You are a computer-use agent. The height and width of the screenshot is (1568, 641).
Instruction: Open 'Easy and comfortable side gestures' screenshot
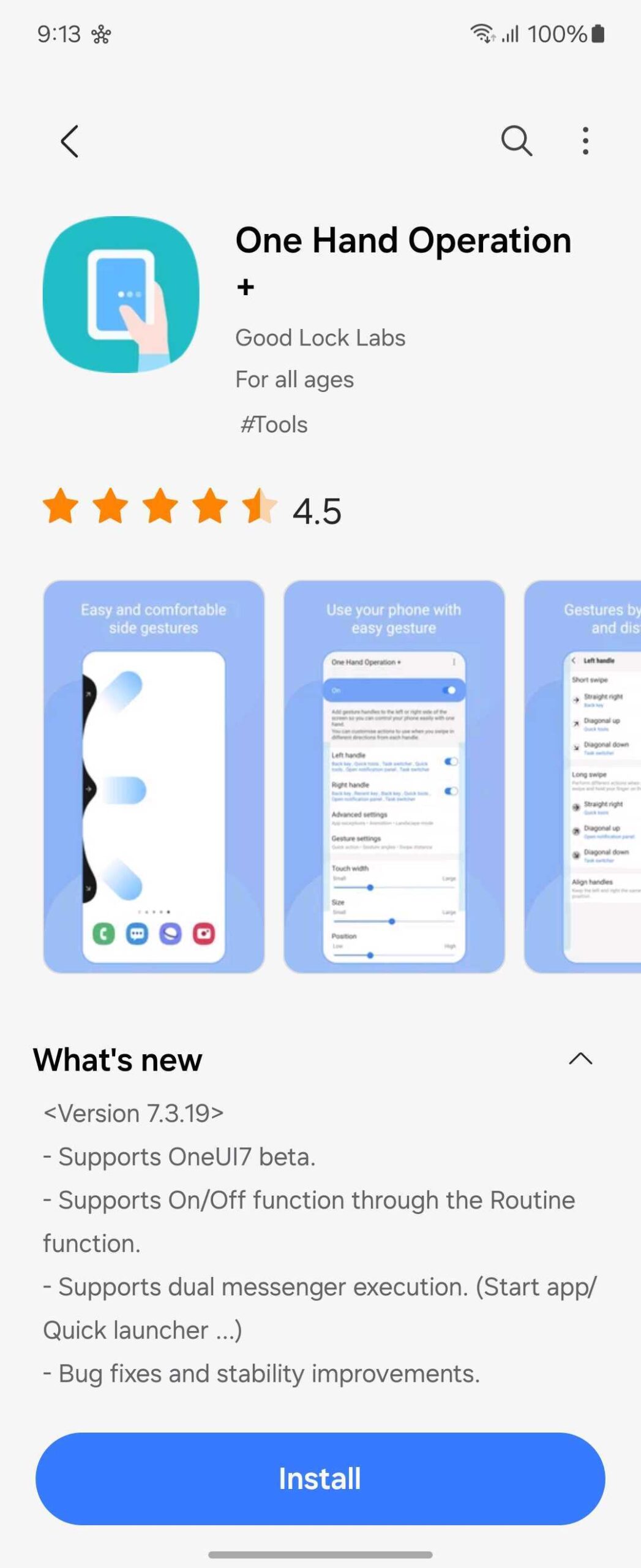154,776
